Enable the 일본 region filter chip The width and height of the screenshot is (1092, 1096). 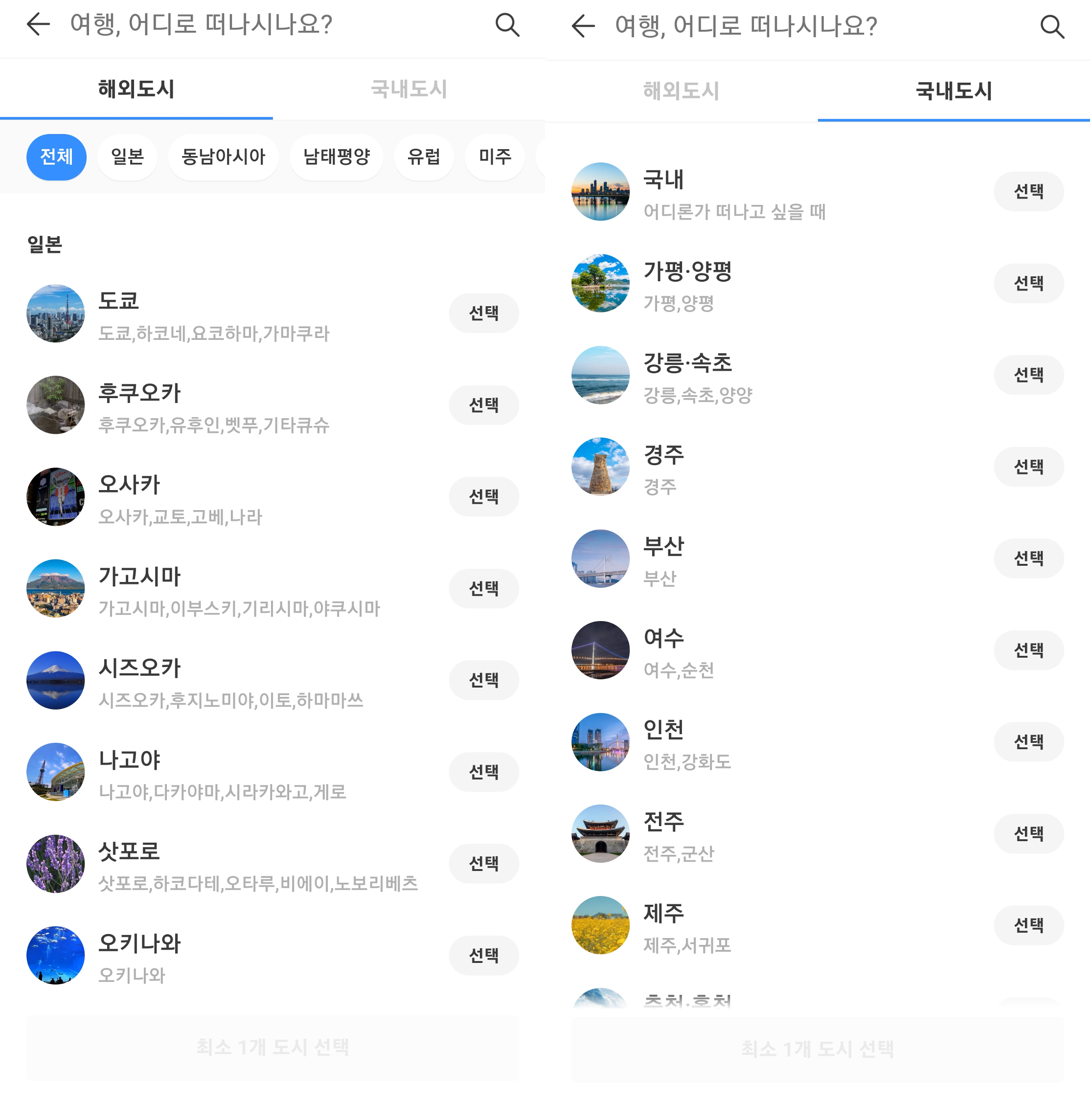pos(127,157)
